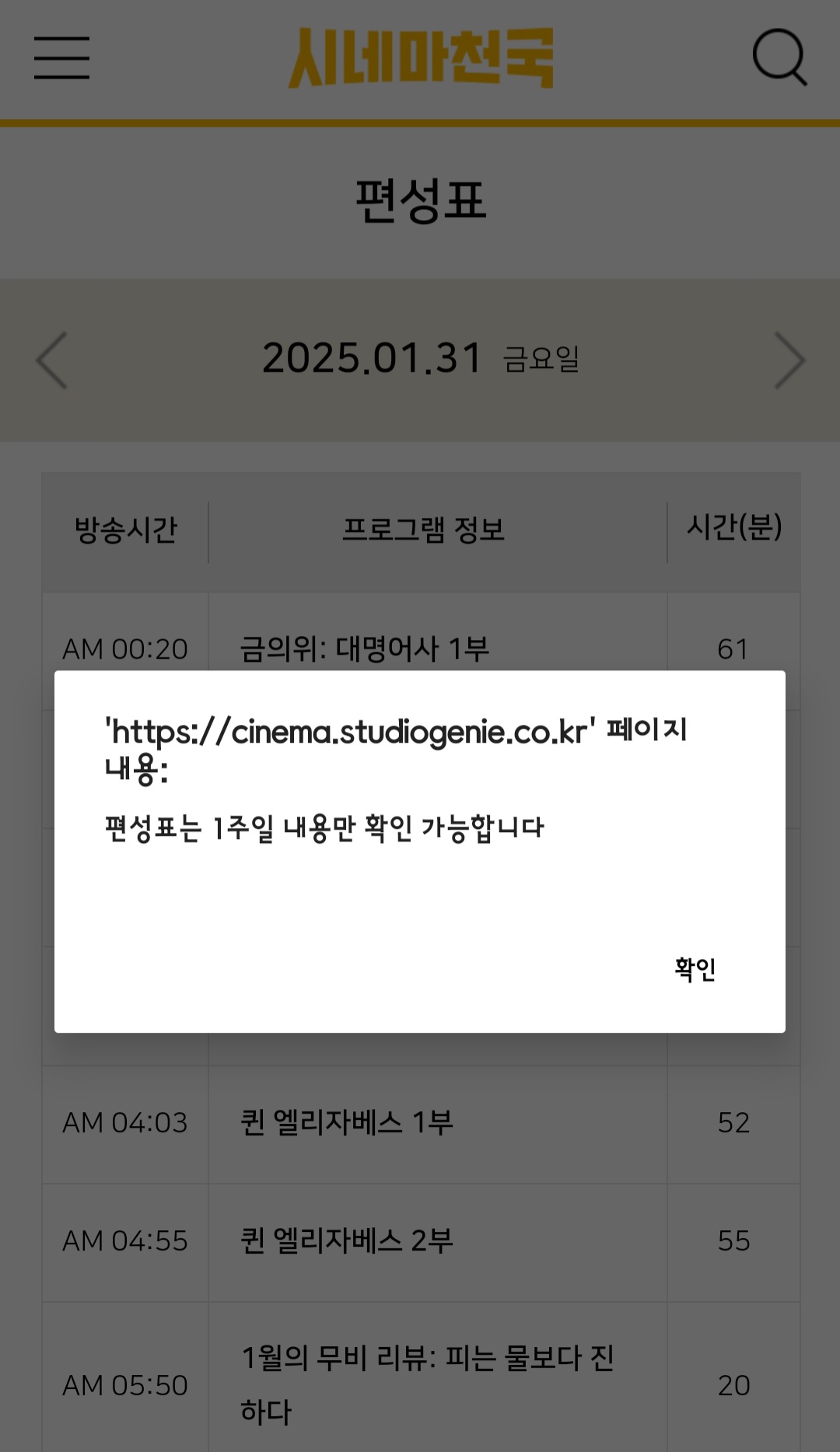Click the 61 minute duration cell
The image size is (840, 1452).
[x=733, y=648]
